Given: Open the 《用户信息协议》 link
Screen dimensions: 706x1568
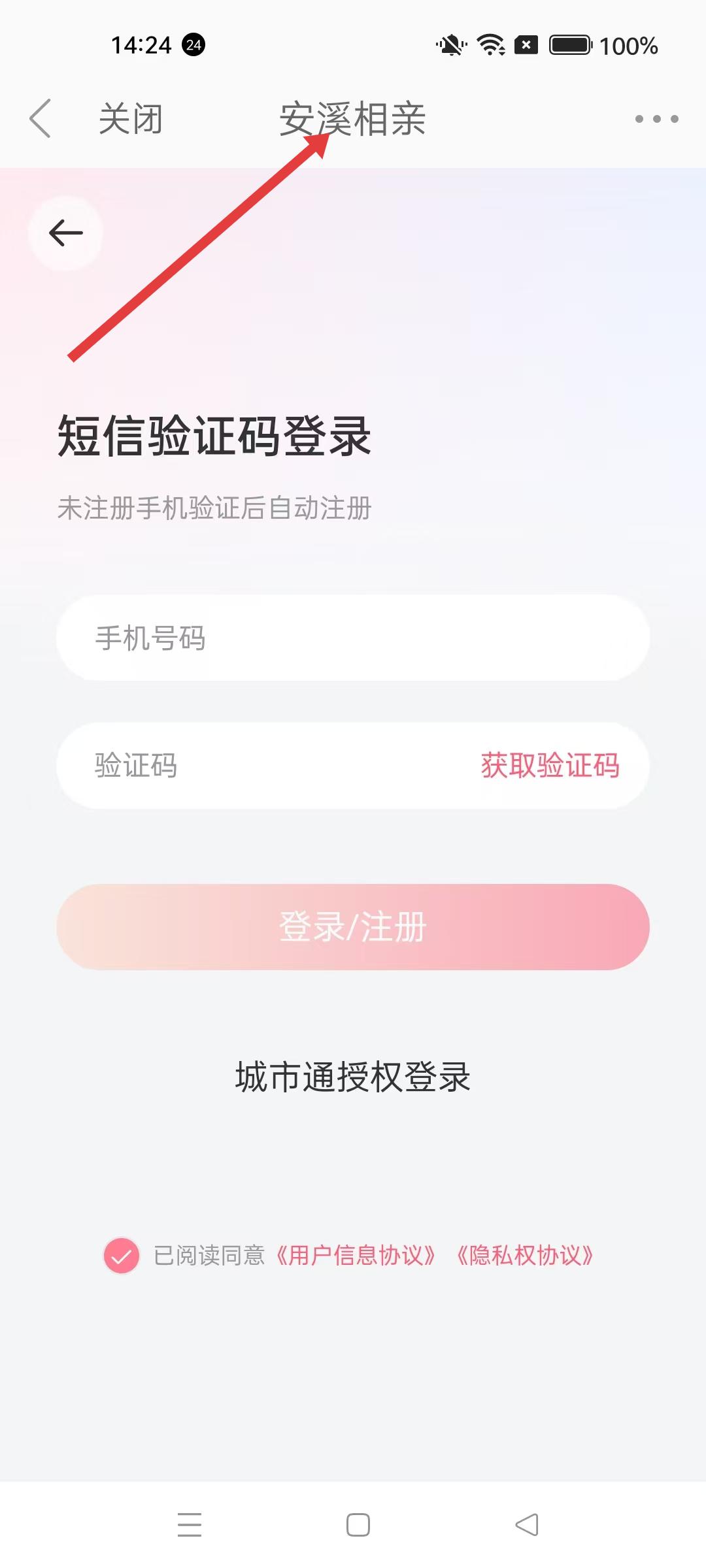Looking at the screenshot, I should 356,1256.
